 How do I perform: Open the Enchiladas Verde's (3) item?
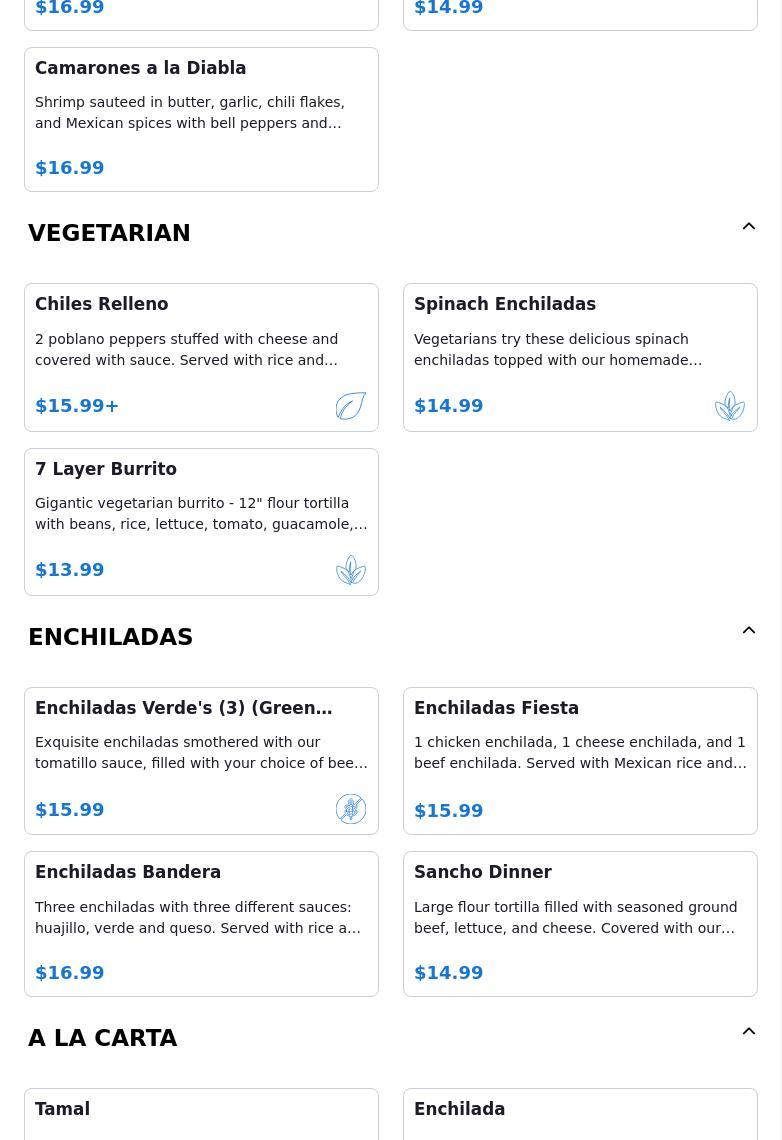(201, 760)
